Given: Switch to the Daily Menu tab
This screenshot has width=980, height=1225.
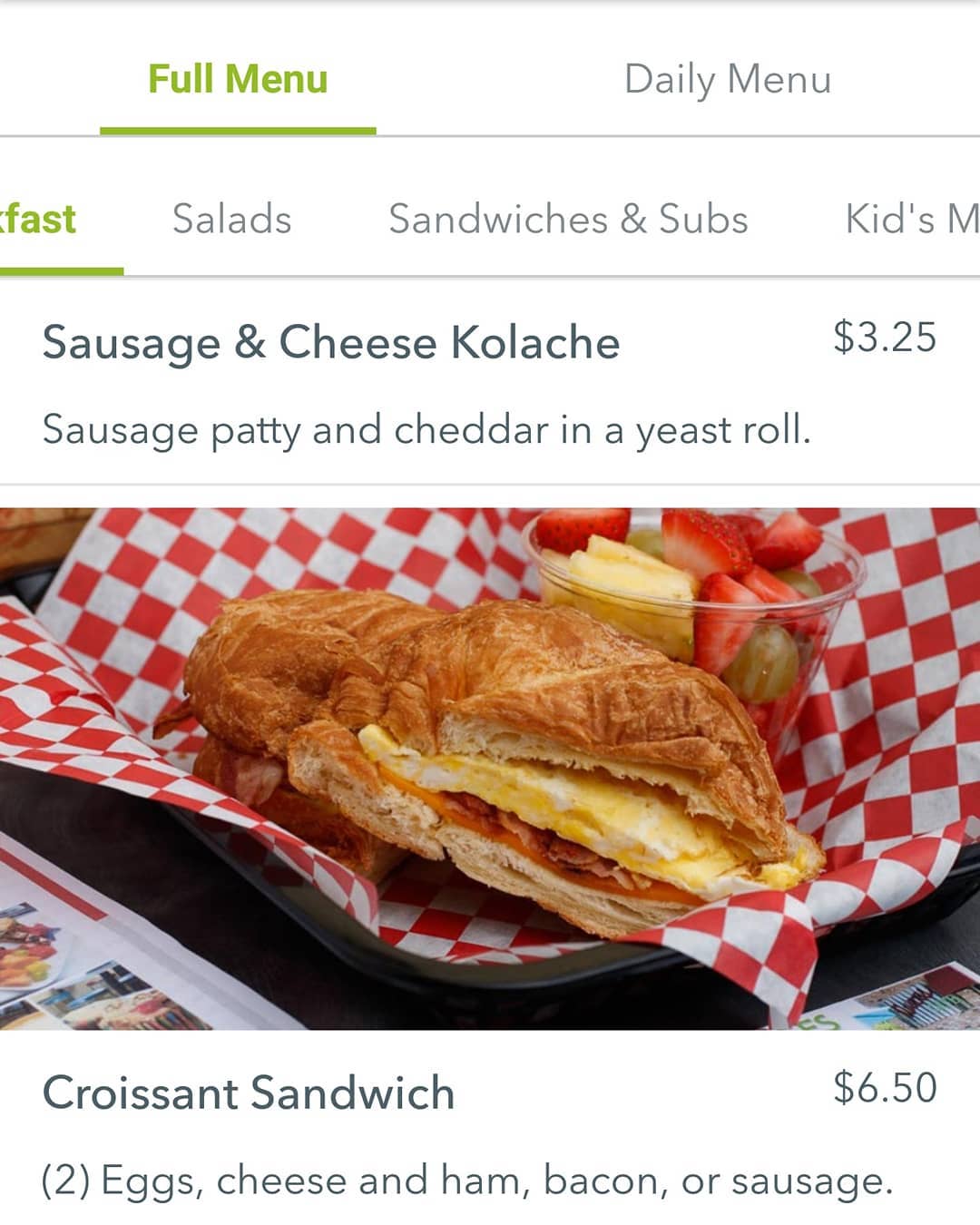Looking at the screenshot, I should (x=728, y=80).
